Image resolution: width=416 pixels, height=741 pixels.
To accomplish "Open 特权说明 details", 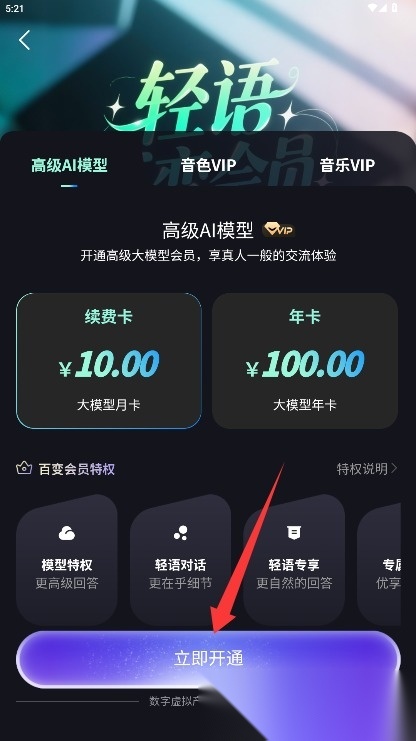I will click(367, 469).
